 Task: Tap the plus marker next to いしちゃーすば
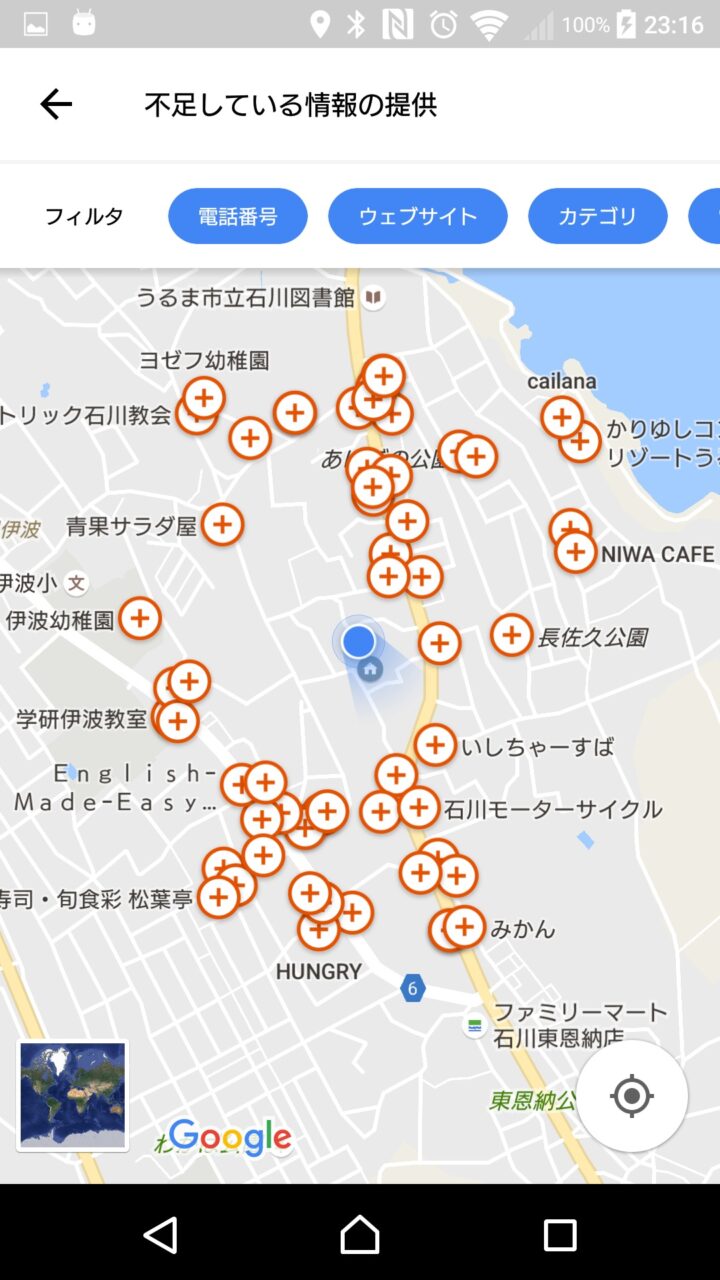point(435,745)
